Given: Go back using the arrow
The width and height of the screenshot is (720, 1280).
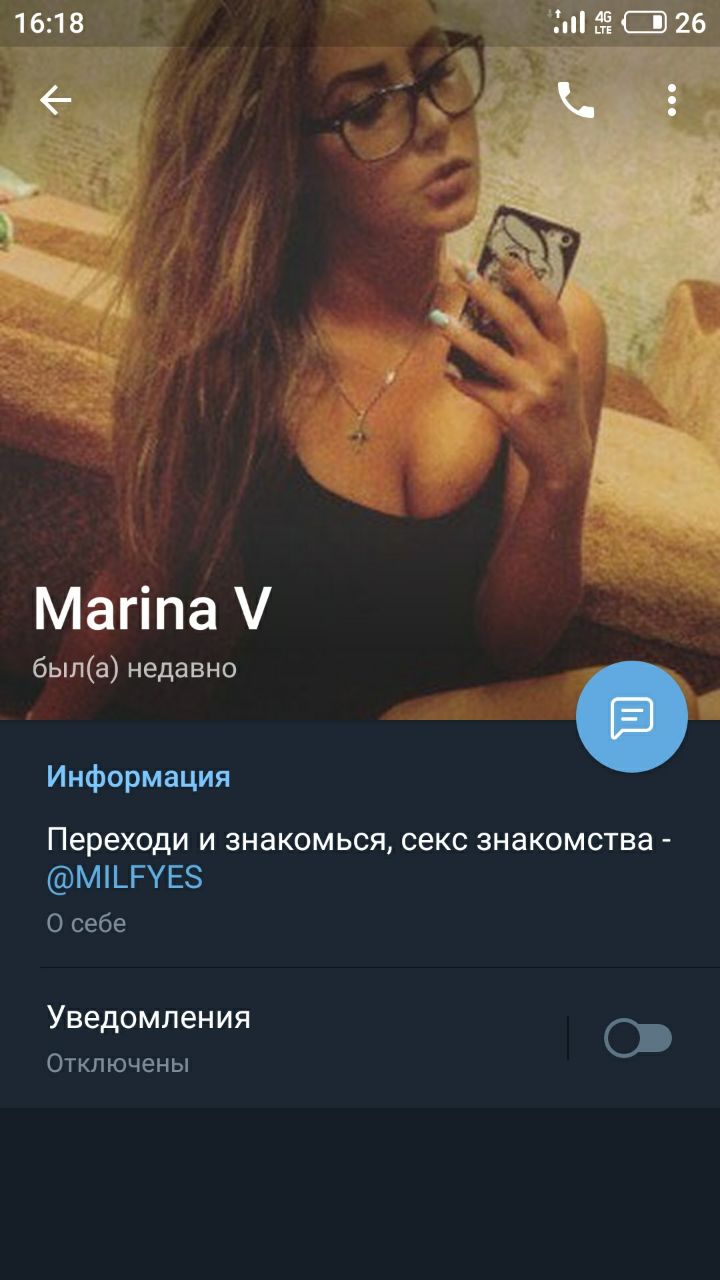Looking at the screenshot, I should coord(56,100).
